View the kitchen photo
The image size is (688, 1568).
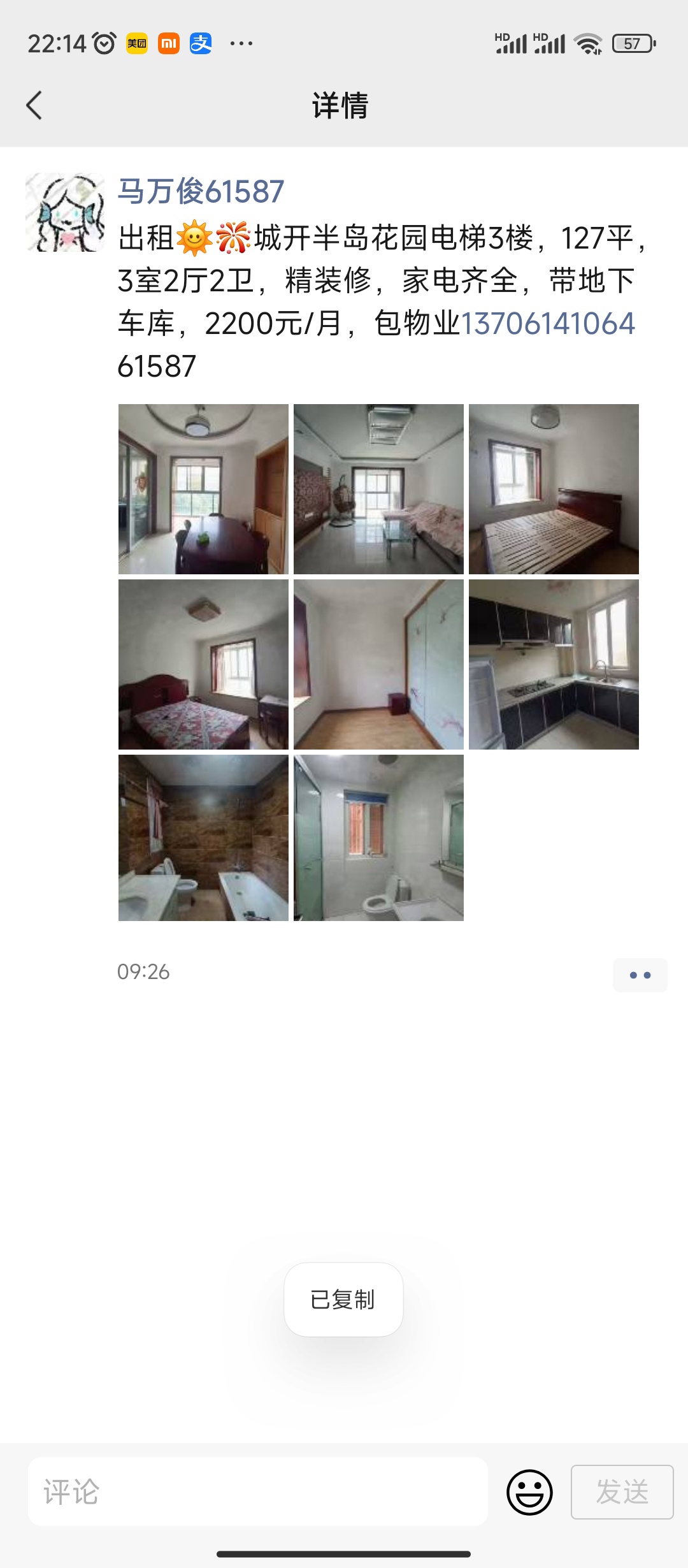[x=554, y=664]
